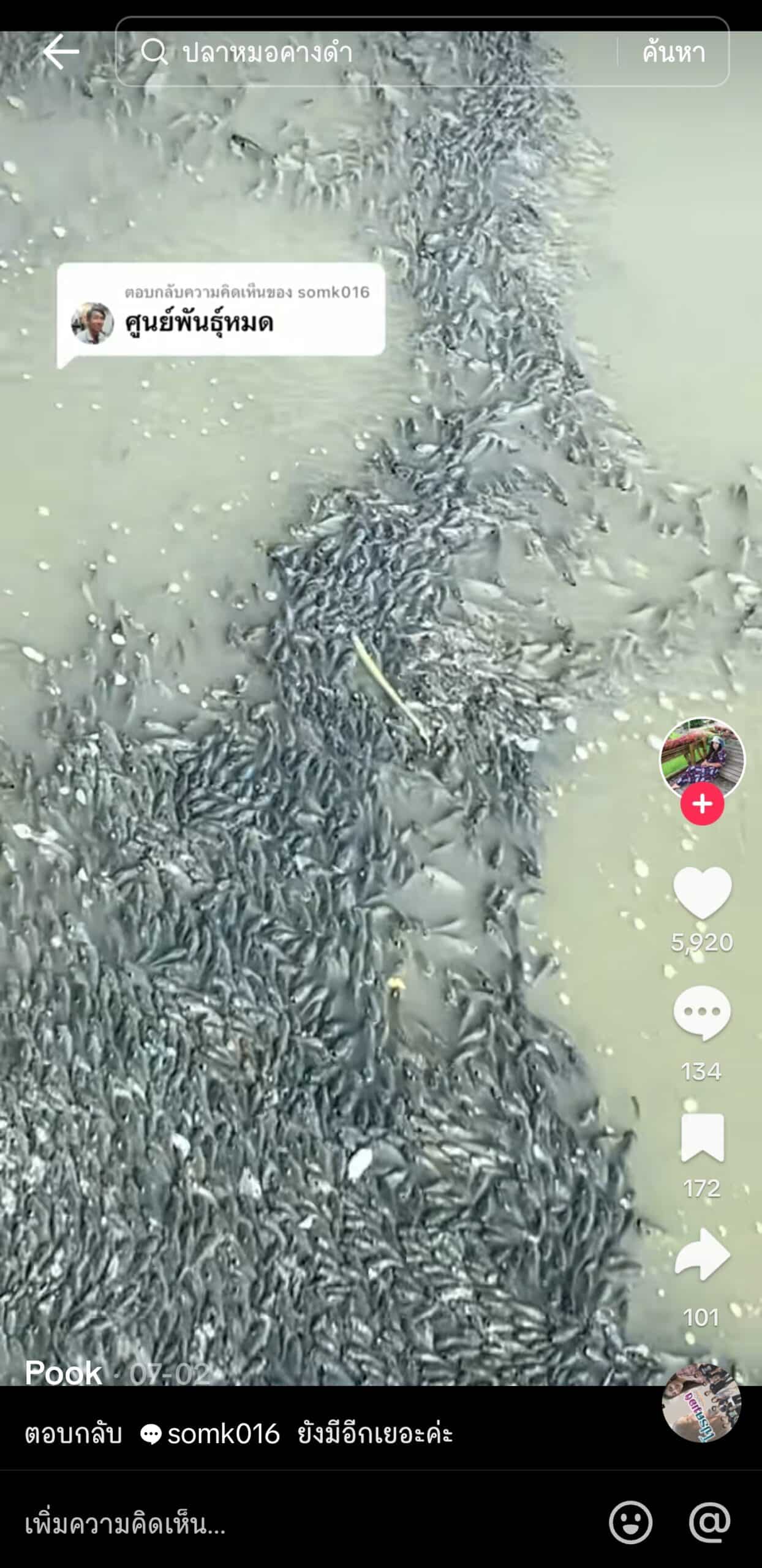This screenshot has width=762, height=1568.
Task: Share this video using the arrow icon
Action: (x=702, y=1254)
